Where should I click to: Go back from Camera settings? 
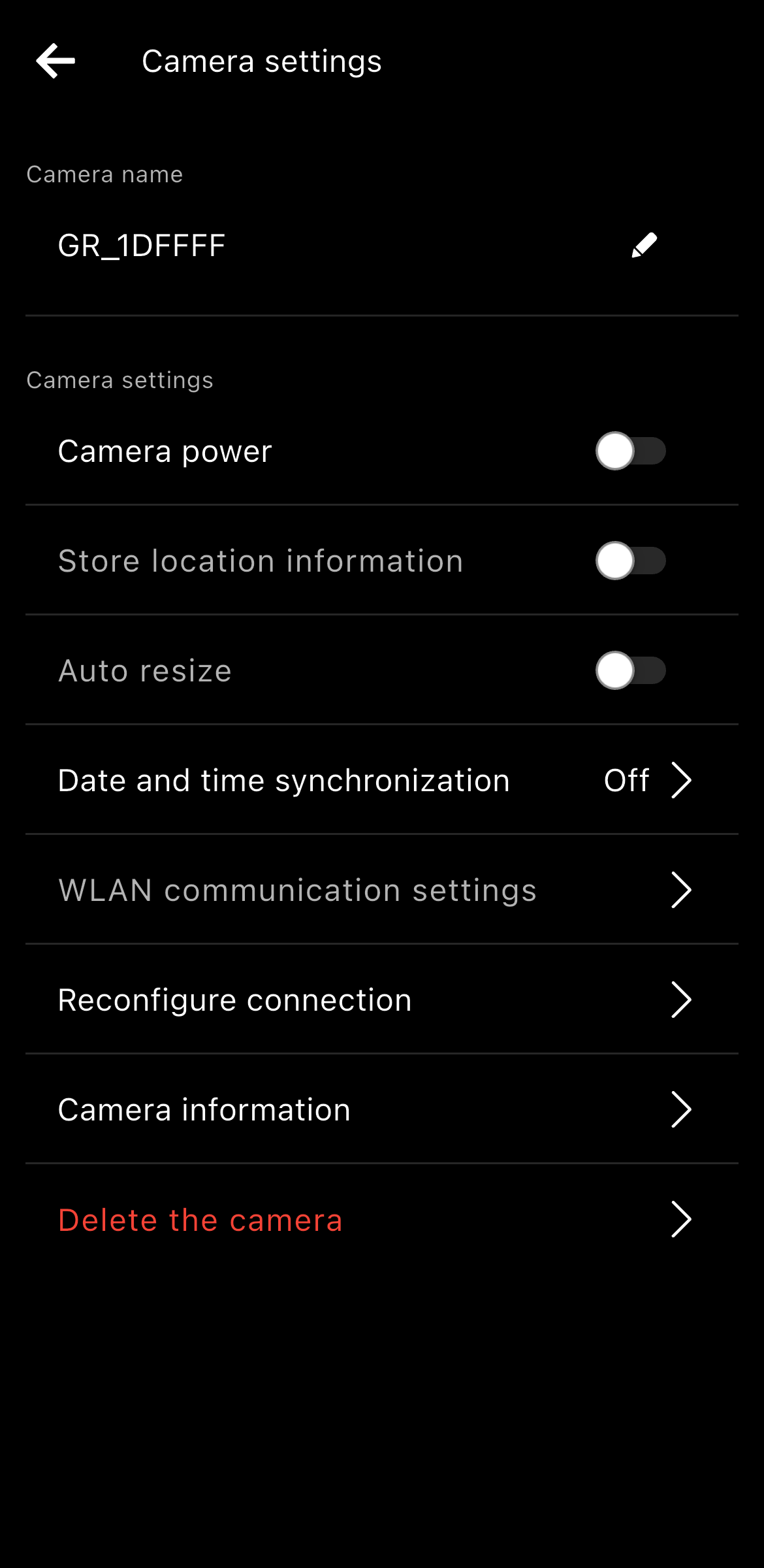[x=56, y=61]
